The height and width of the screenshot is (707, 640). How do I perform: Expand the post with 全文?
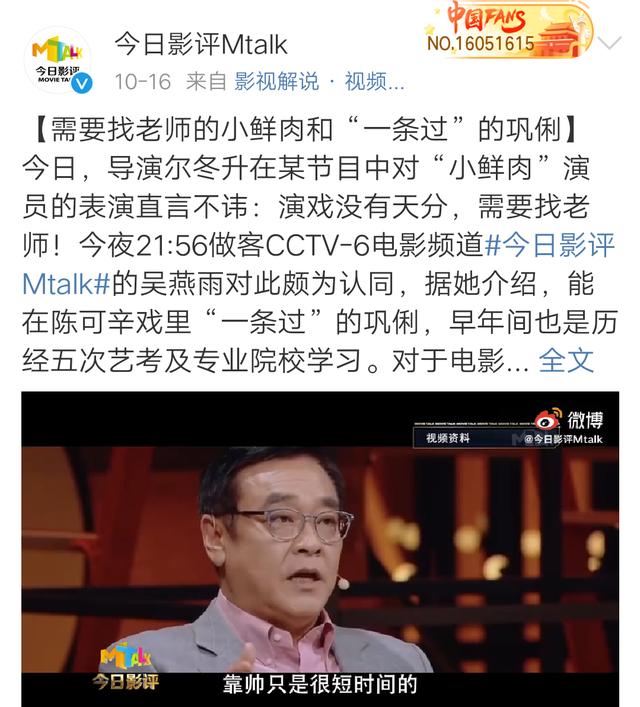[x=566, y=359]
